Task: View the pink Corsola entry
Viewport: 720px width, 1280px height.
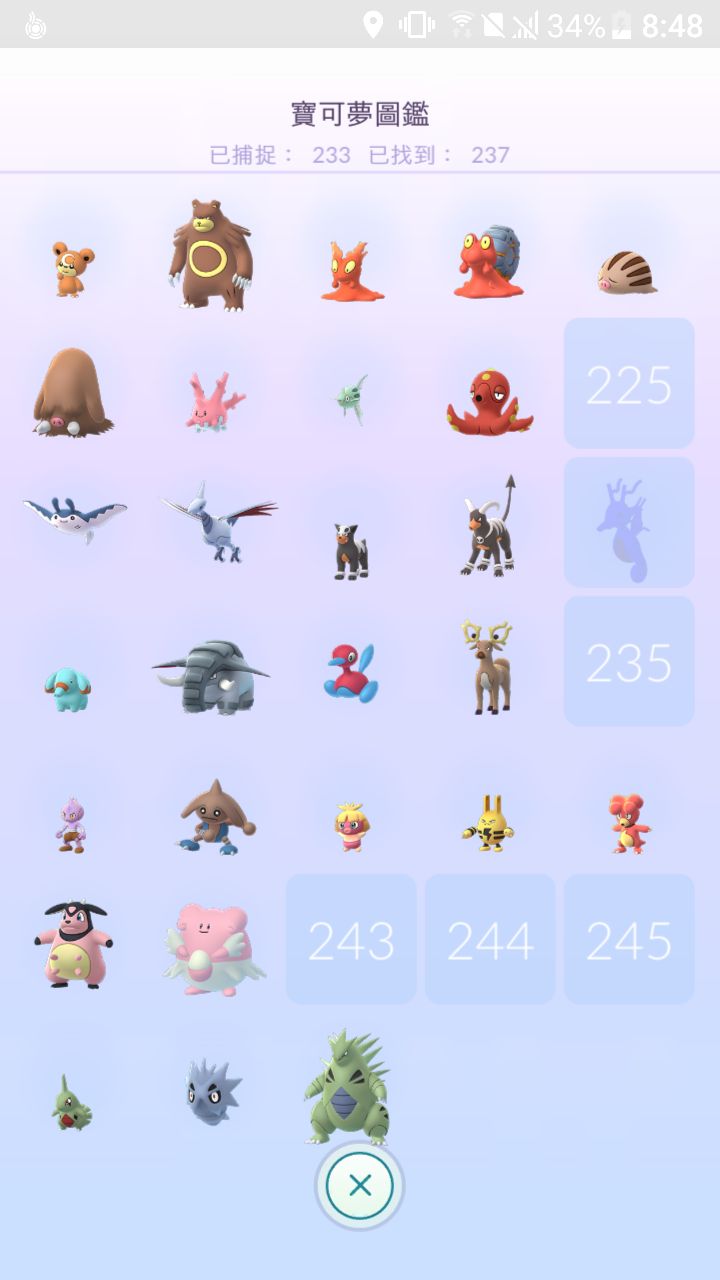Action: pos(213,400)
